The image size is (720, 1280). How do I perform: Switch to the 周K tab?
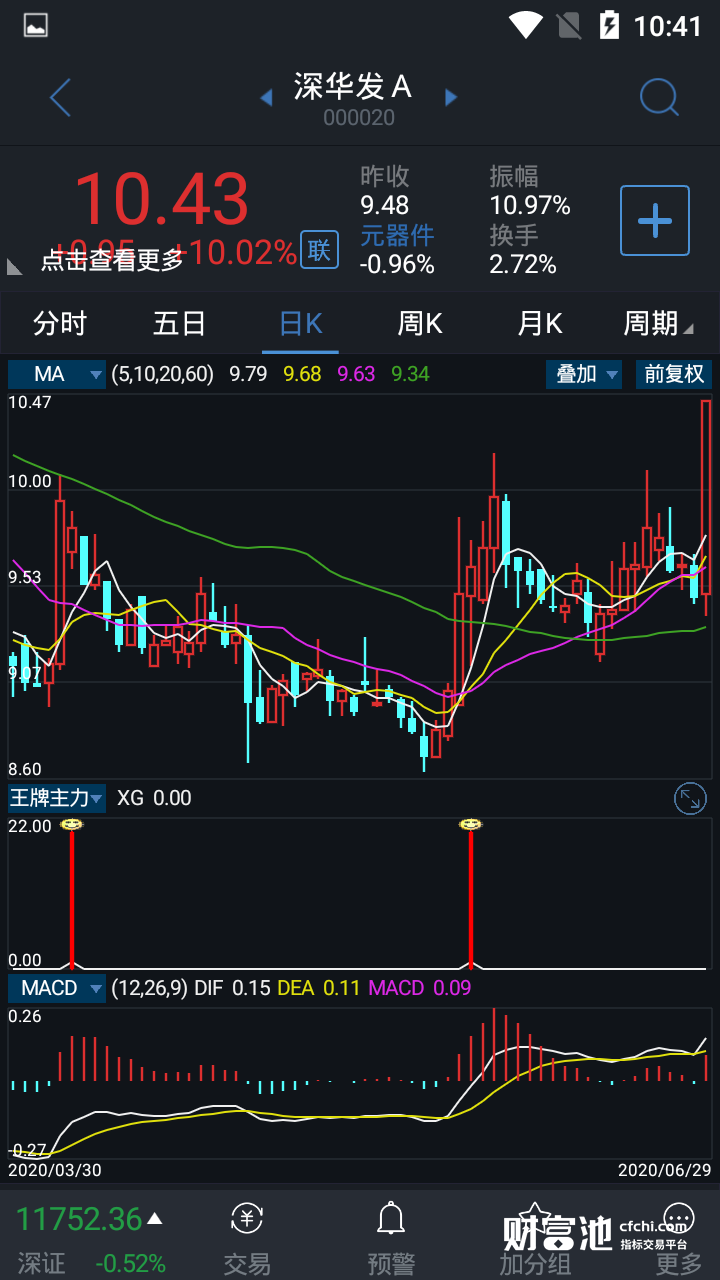(x=420, y=324)
